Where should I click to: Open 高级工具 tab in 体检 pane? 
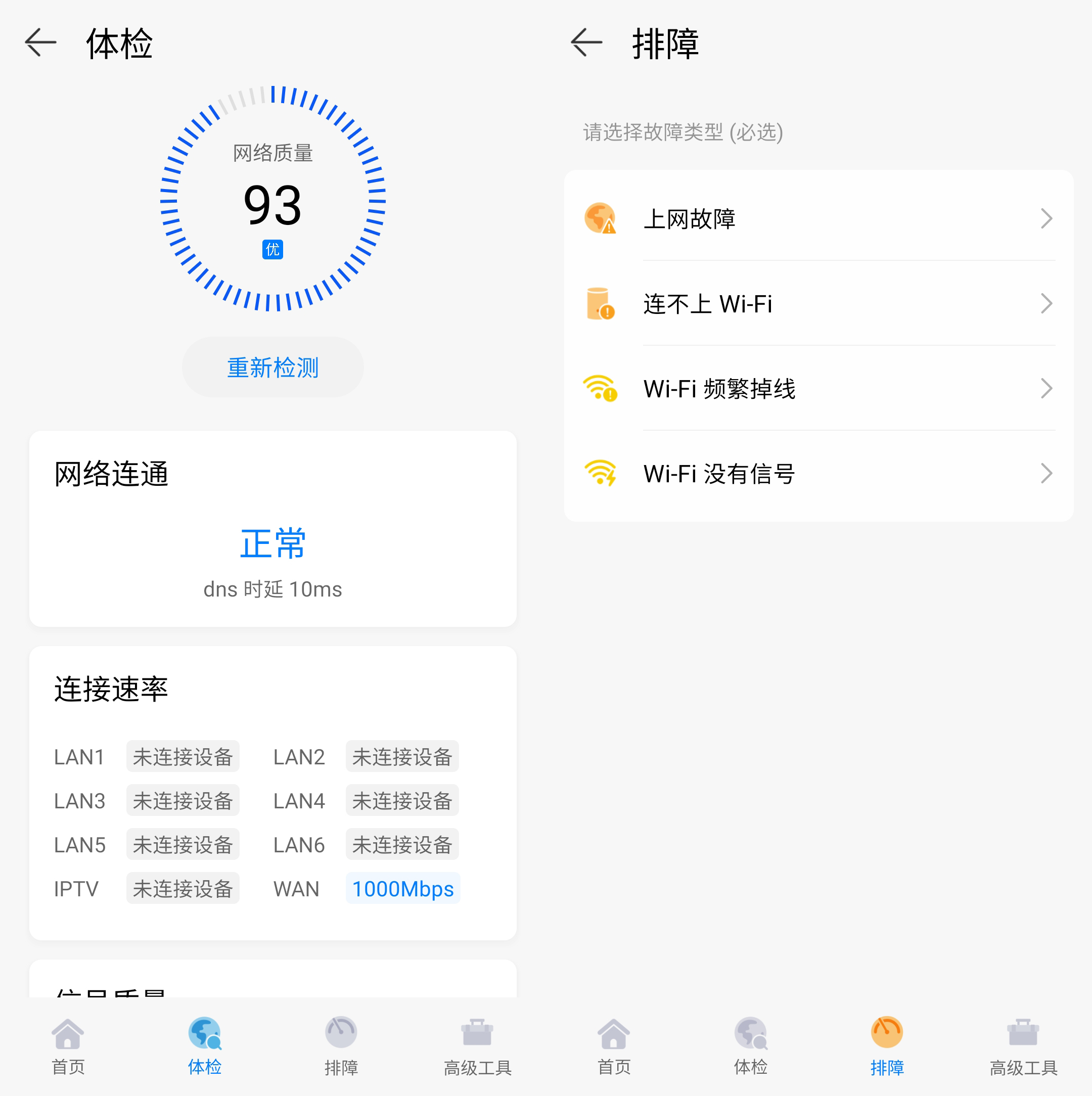(478, 1046)
